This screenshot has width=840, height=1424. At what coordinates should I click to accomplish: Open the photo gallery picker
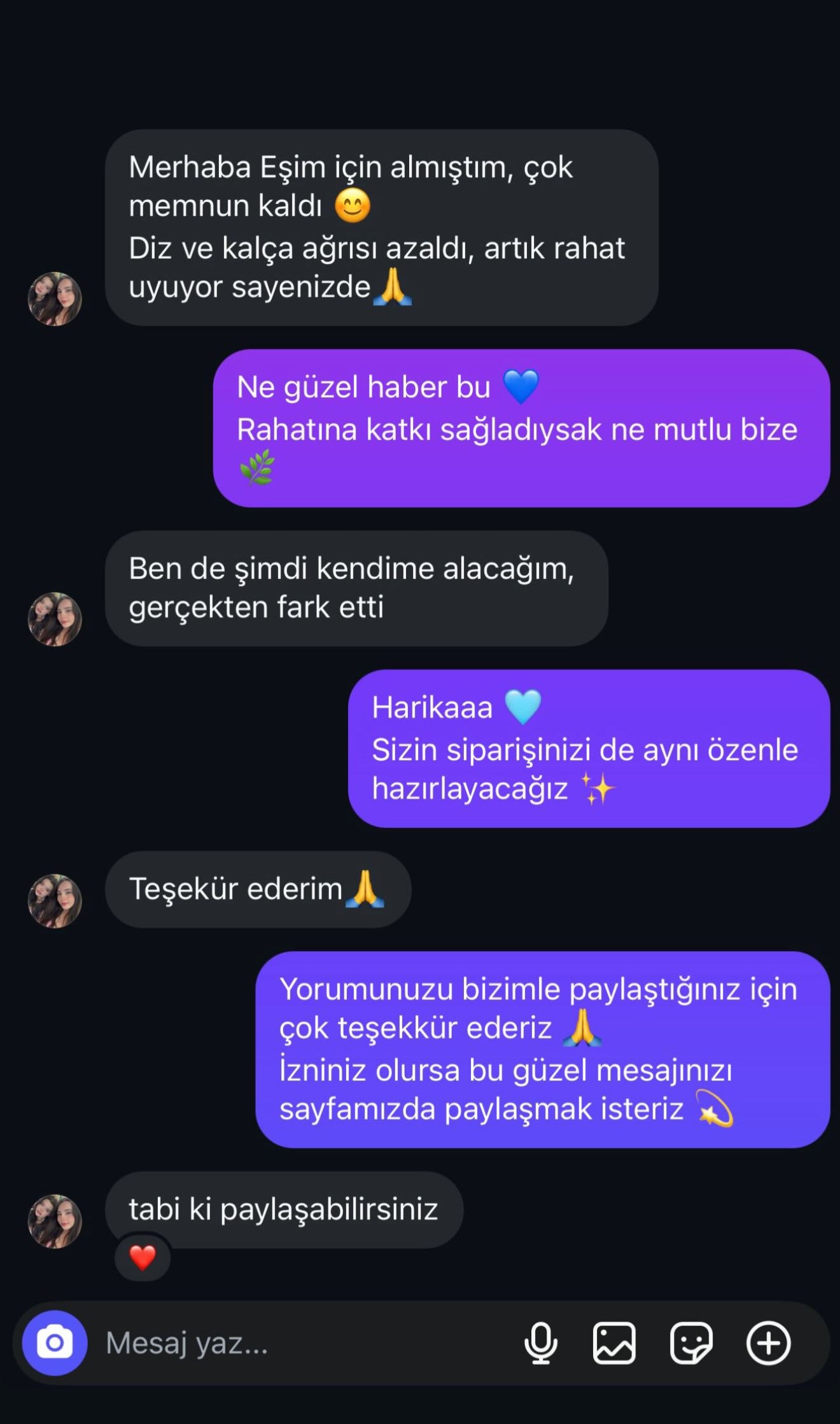tap(614, 1343)
